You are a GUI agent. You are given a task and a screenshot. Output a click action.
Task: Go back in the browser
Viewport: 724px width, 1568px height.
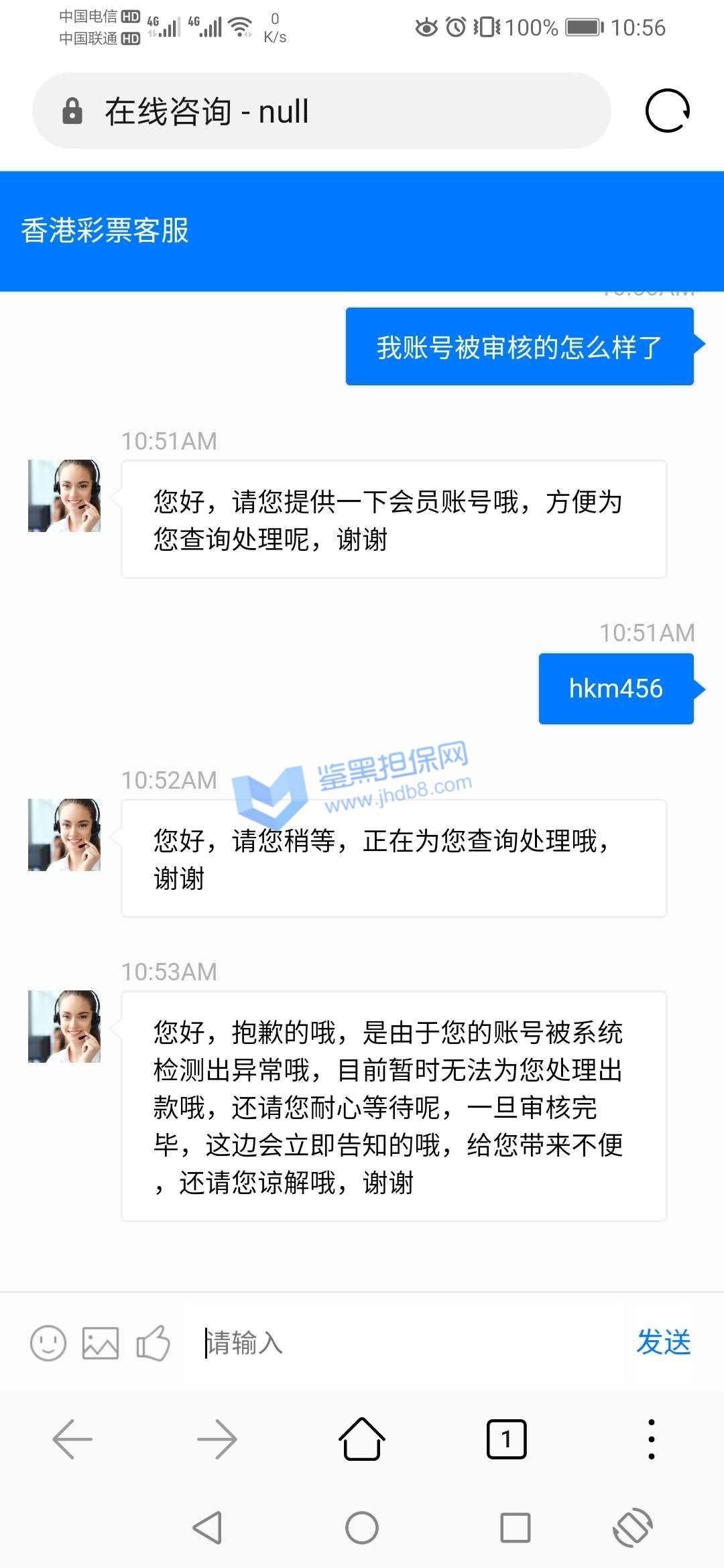click(x=72, y=1439)
